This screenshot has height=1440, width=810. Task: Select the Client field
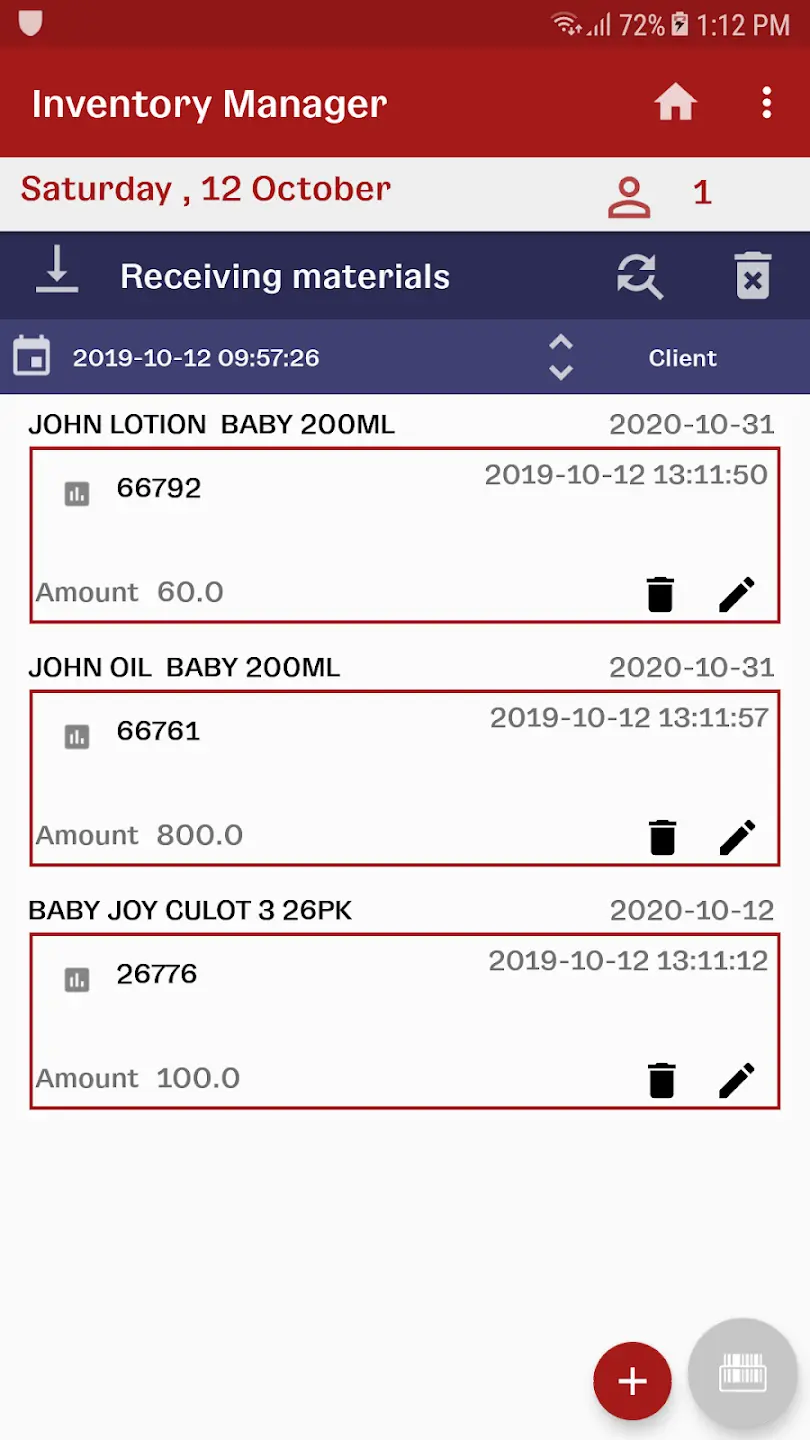(x=682, y=358)
